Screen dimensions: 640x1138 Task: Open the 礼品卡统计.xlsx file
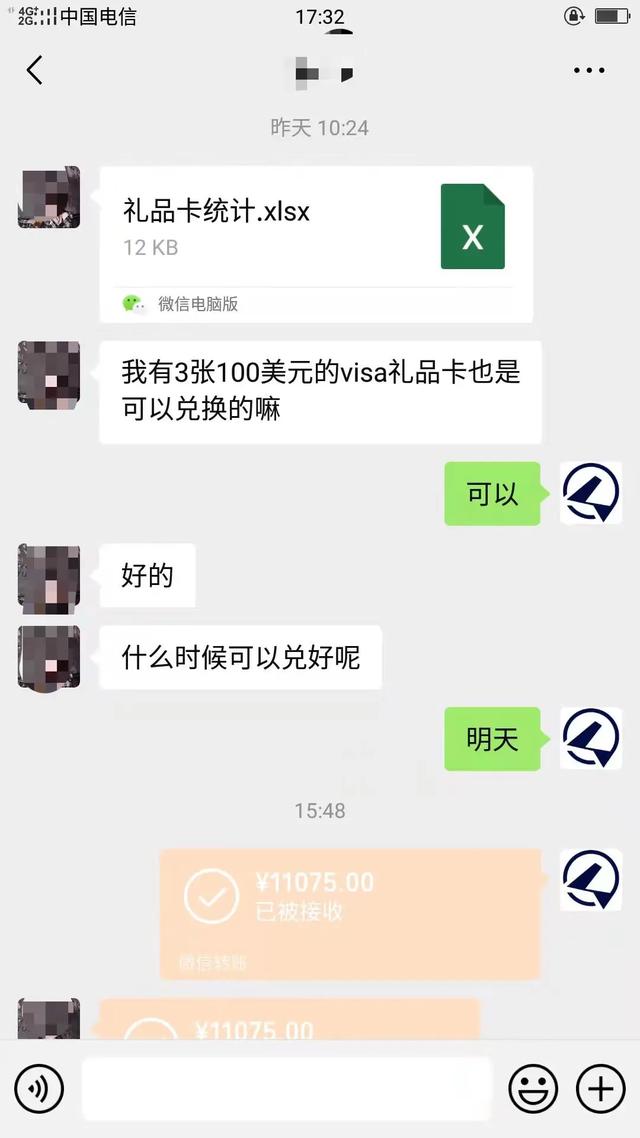click(x=316, y=243)
